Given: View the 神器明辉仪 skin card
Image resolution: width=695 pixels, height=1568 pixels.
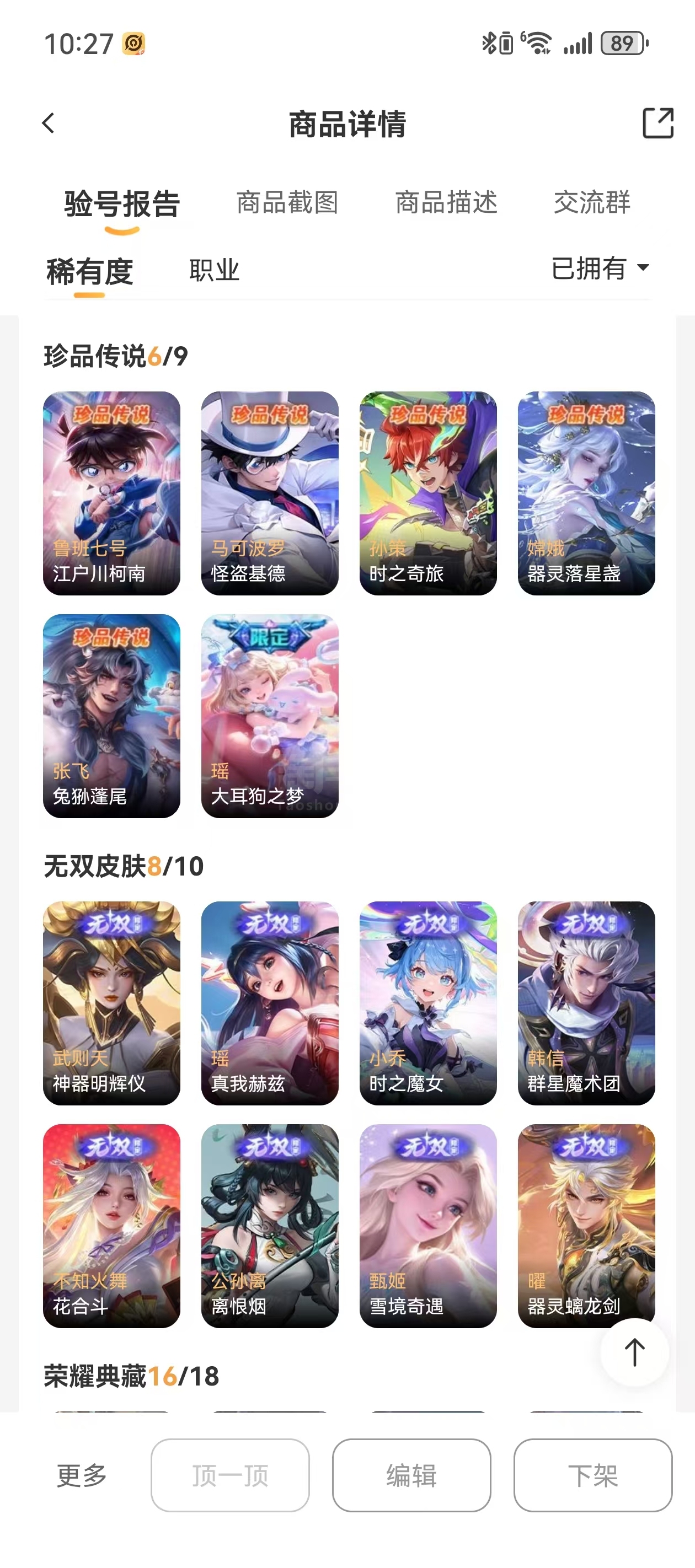Looking at the screenshot, I should pyautogui.click(x=111, y=1003).
